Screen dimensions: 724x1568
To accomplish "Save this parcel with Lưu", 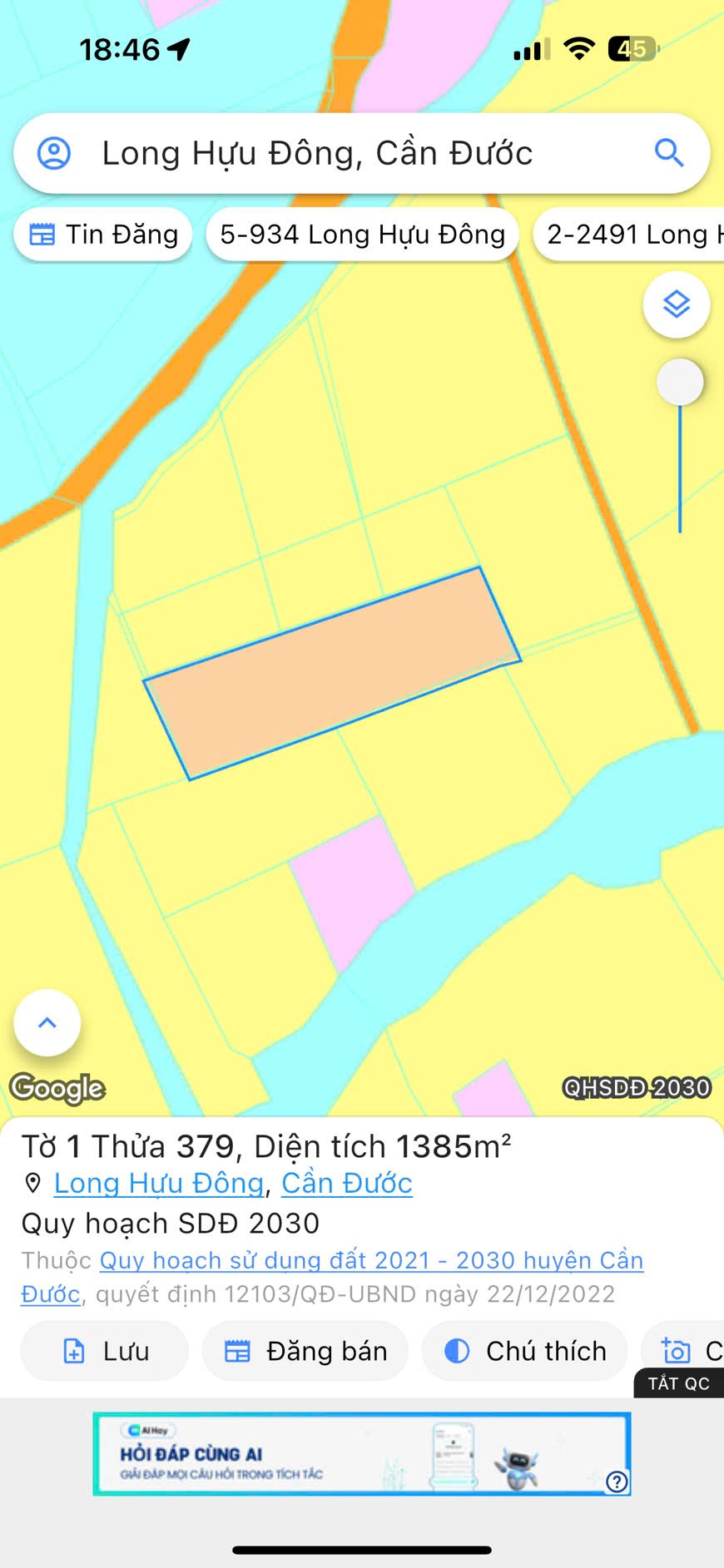I will pyautogui.click(x=104, y=1352).
